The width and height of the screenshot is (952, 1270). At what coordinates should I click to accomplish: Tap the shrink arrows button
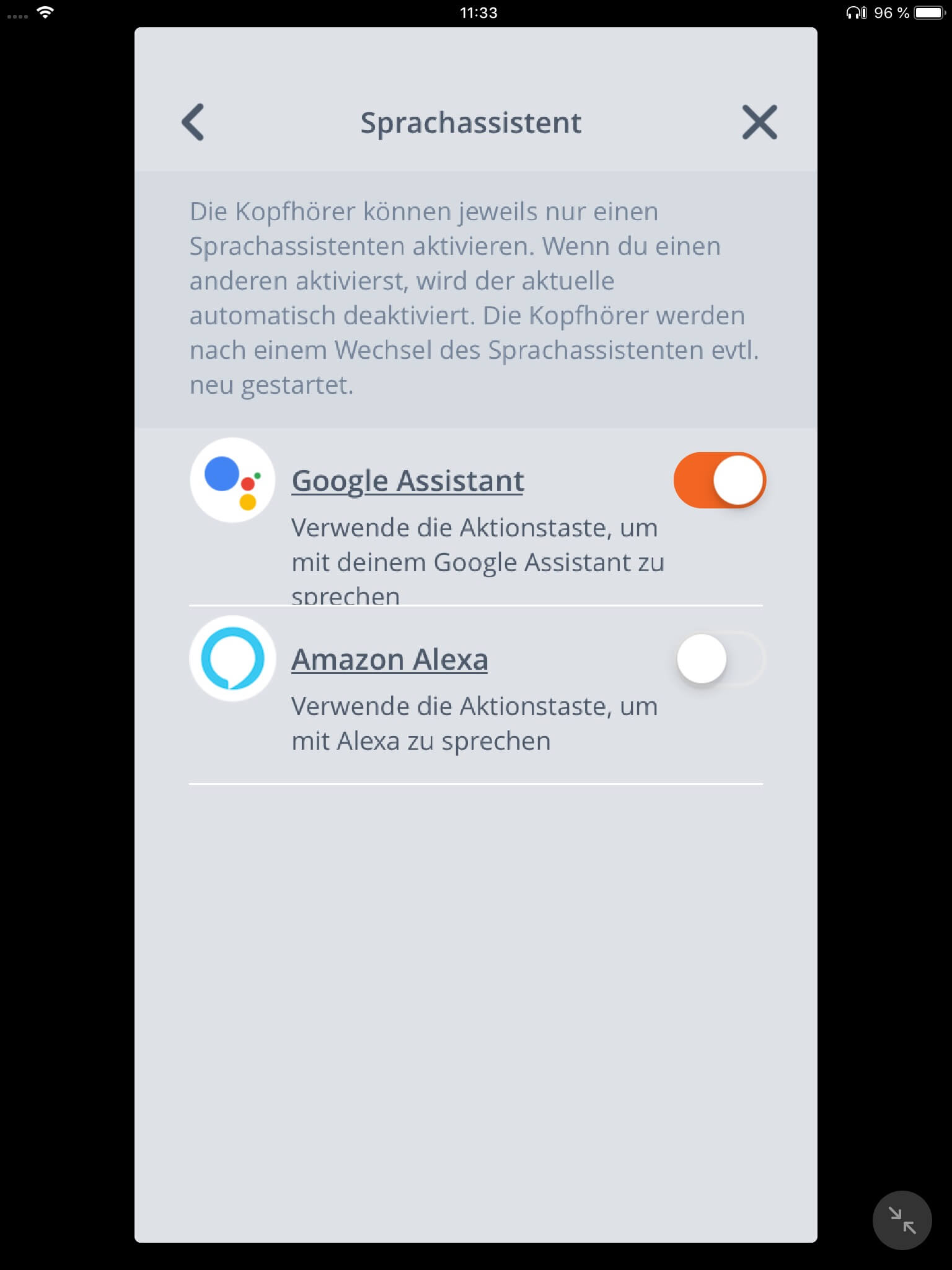click(902, 1220)
